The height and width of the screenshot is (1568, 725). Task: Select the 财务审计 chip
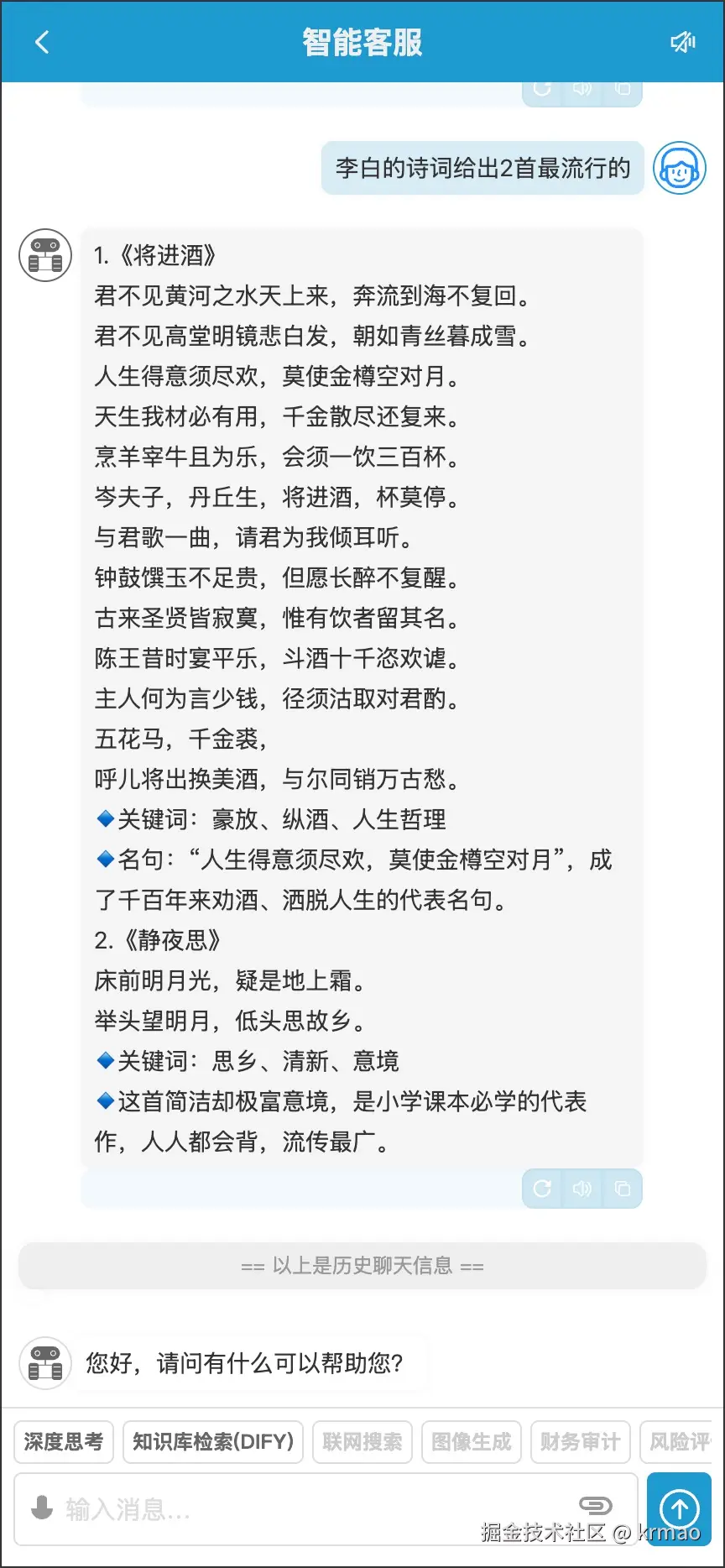click(581, 1442)
